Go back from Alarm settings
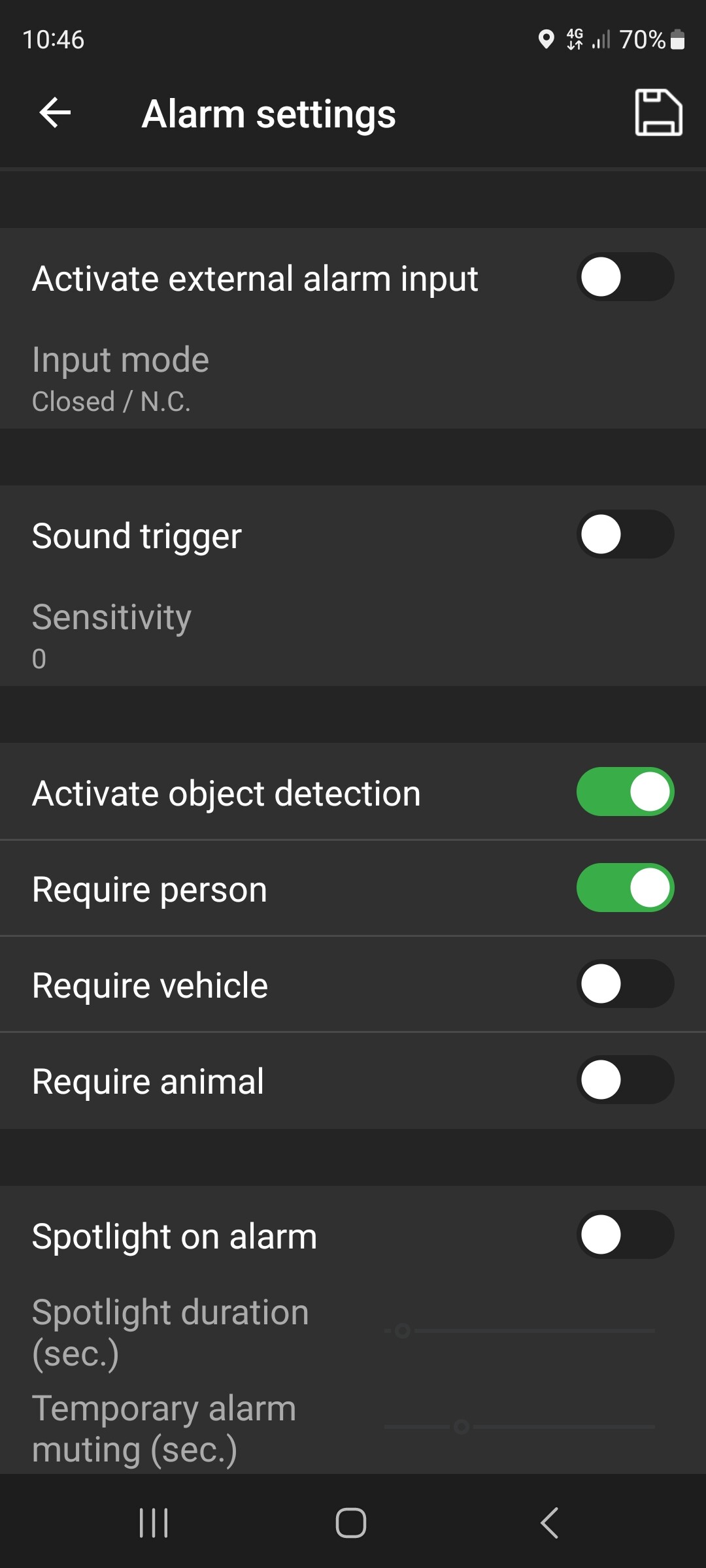The image size is (706, 1568). (x=55, y=113)
